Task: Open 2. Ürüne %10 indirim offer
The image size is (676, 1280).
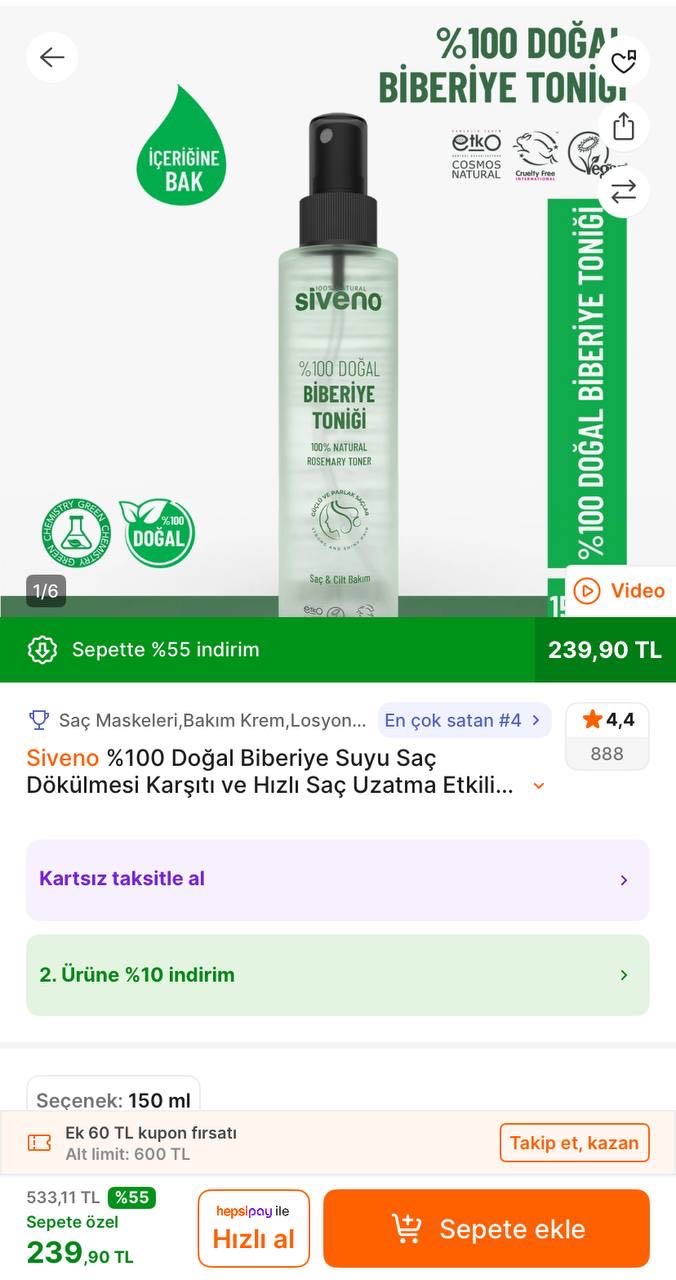Action: pos(337,975)
